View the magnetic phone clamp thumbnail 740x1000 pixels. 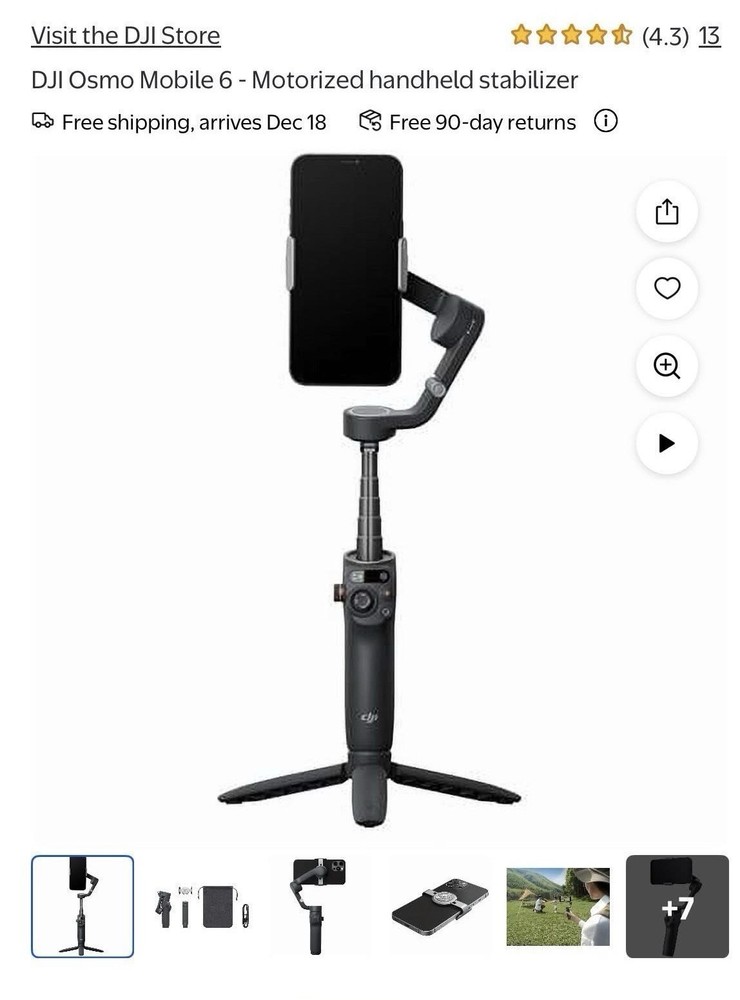tap(439, 906)
